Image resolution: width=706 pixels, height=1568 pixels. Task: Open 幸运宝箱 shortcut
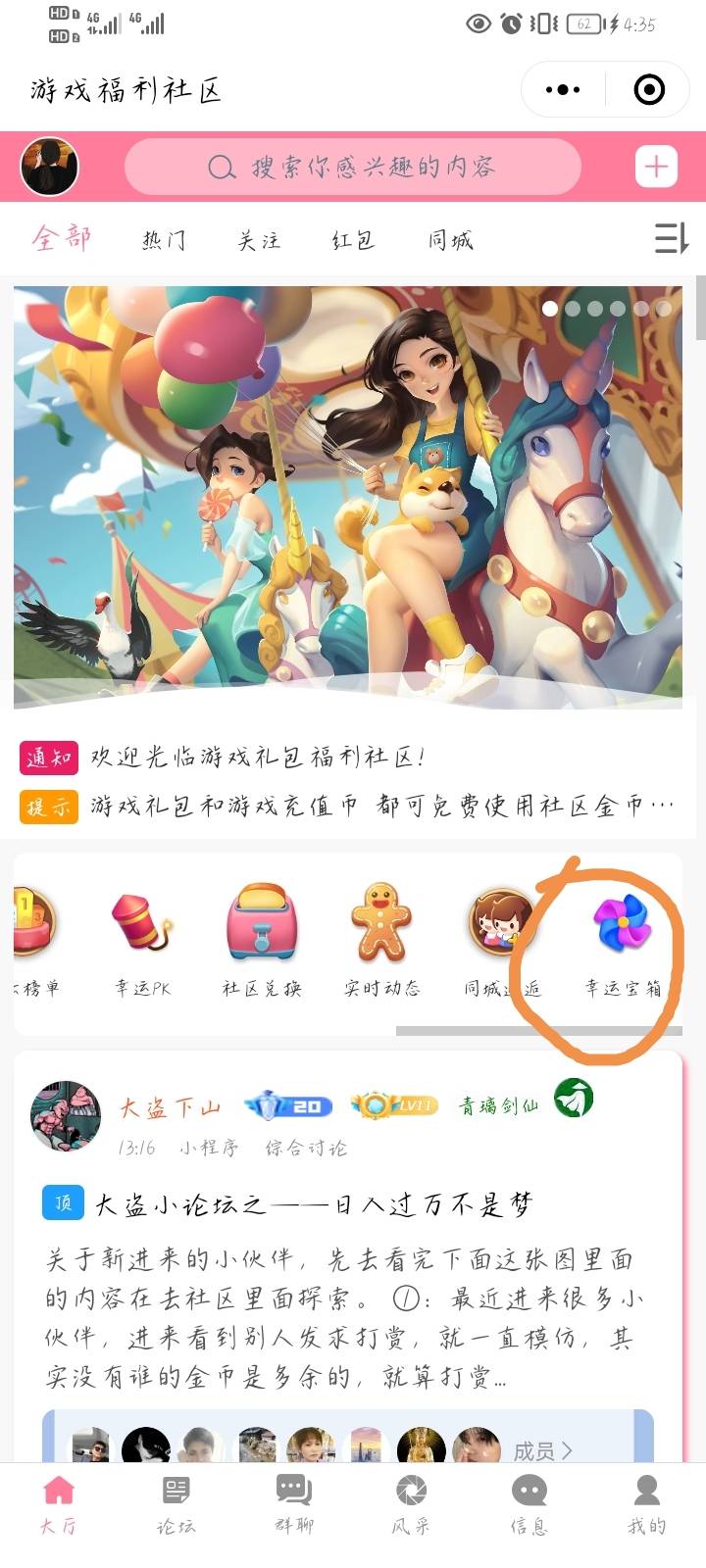(623, 941)
